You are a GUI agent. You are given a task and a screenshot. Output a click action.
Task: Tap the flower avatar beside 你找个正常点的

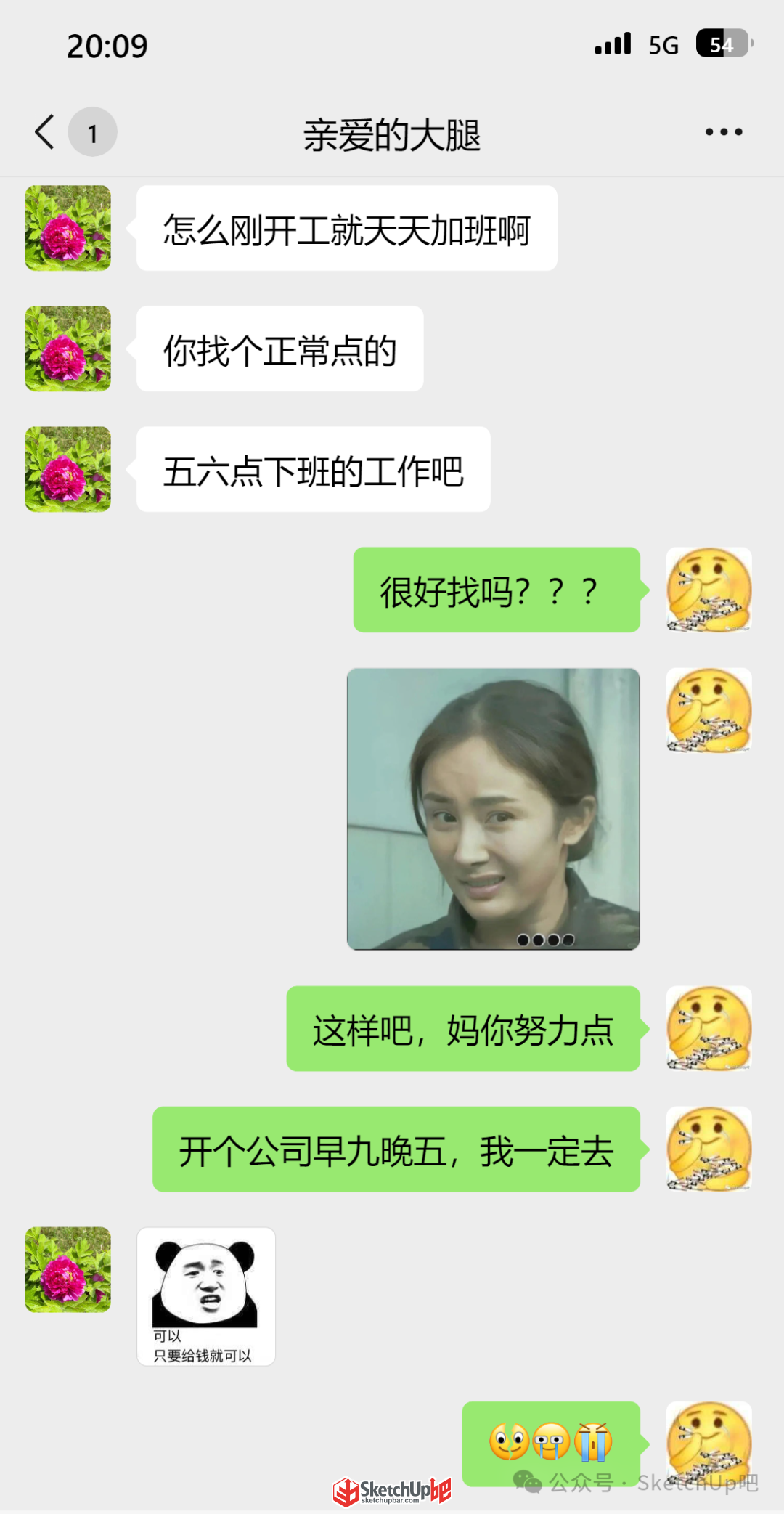tap(68, 349)
